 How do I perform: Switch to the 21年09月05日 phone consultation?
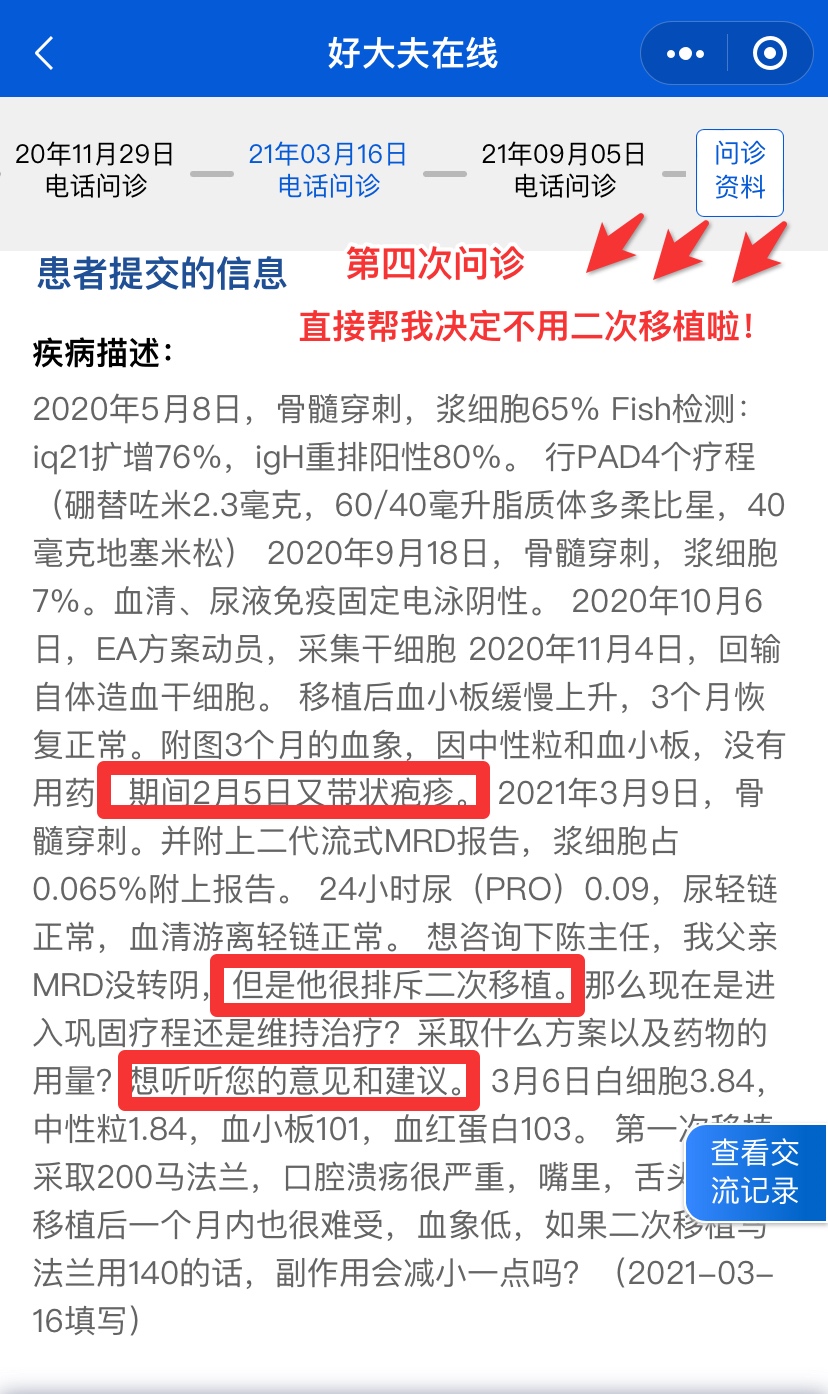click(564, 170)
